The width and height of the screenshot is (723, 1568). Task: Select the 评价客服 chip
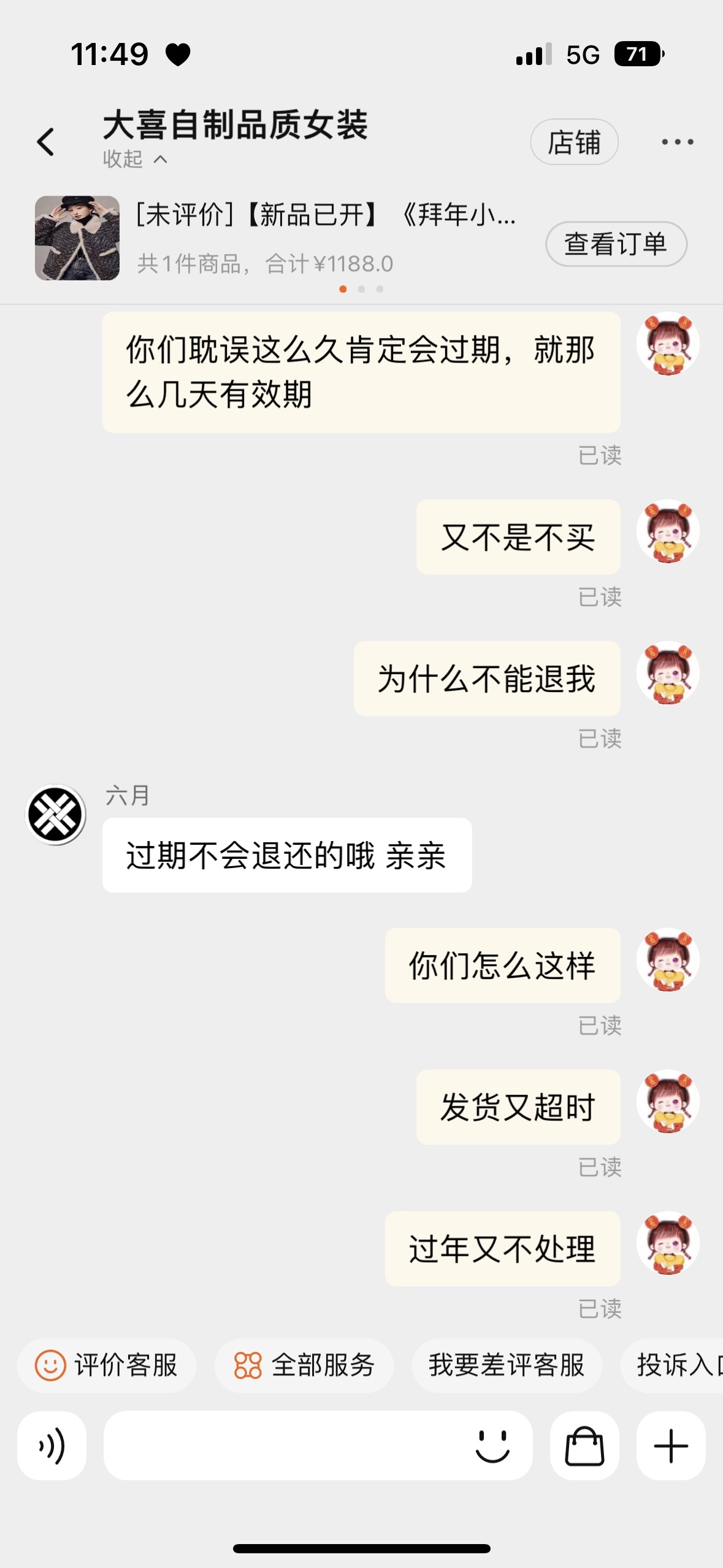pyautogui.click(x=107, y=1365)
